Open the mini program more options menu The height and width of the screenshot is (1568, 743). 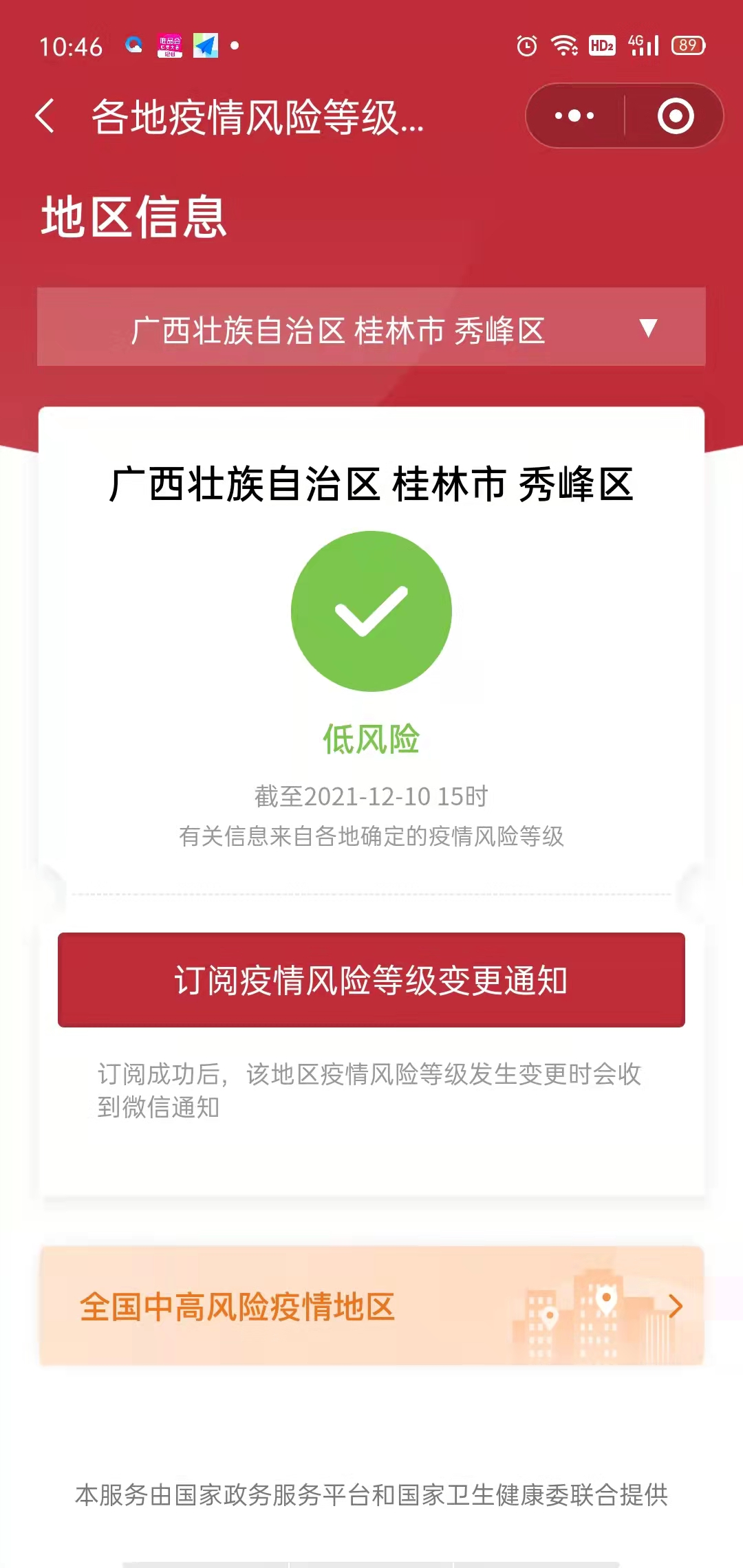(x=574, y=116)
